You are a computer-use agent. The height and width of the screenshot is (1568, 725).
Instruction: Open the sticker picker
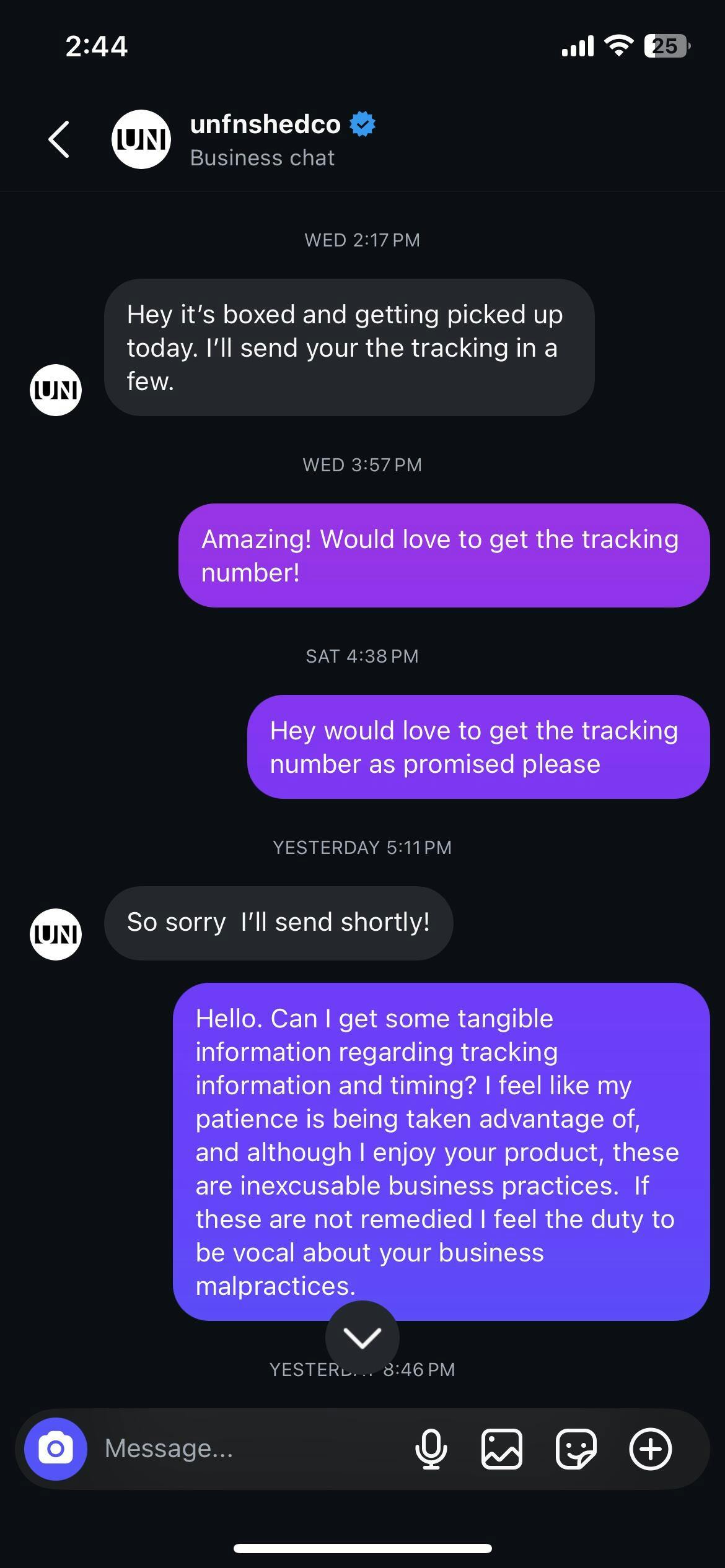pos(576,1449)
